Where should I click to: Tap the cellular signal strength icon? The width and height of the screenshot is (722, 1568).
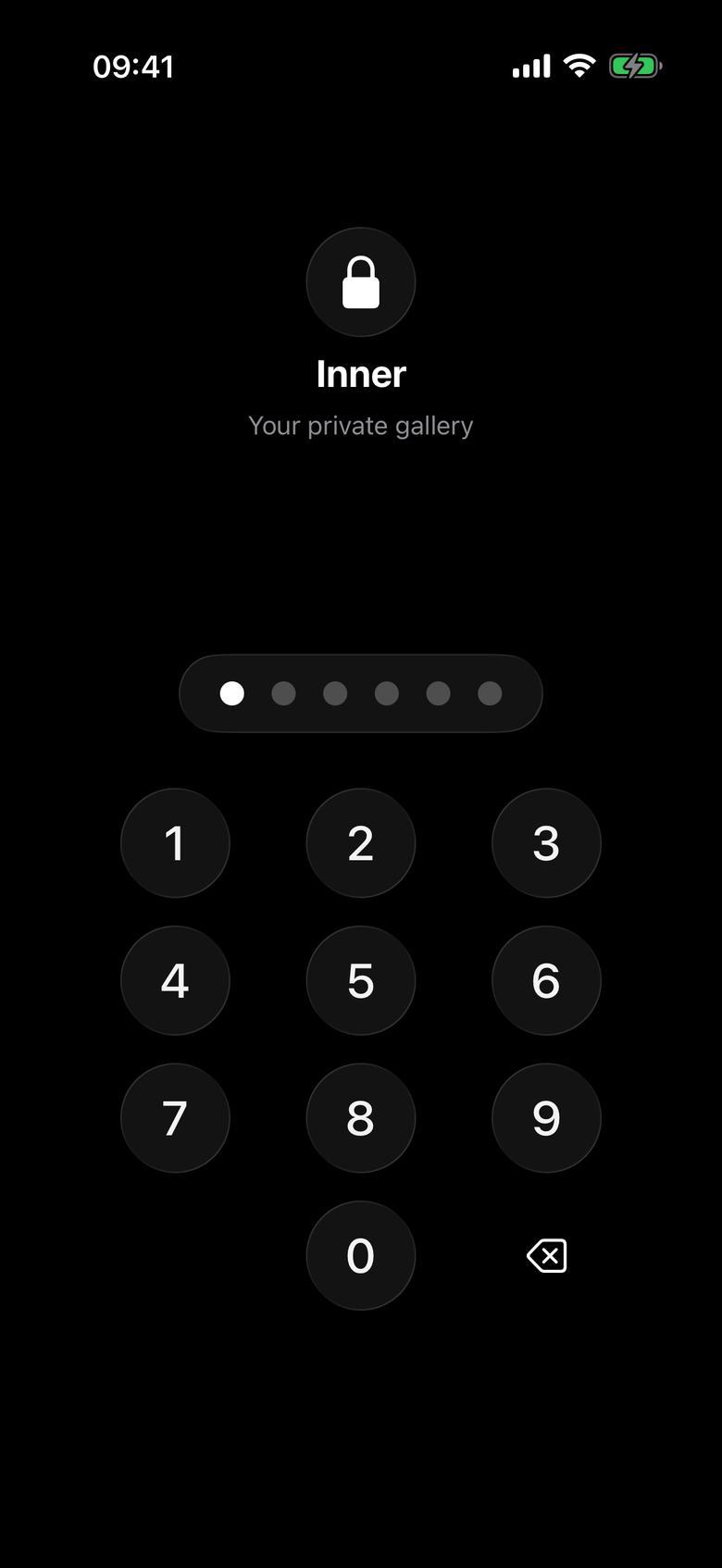pyautogui.click(x=529, y=66)
